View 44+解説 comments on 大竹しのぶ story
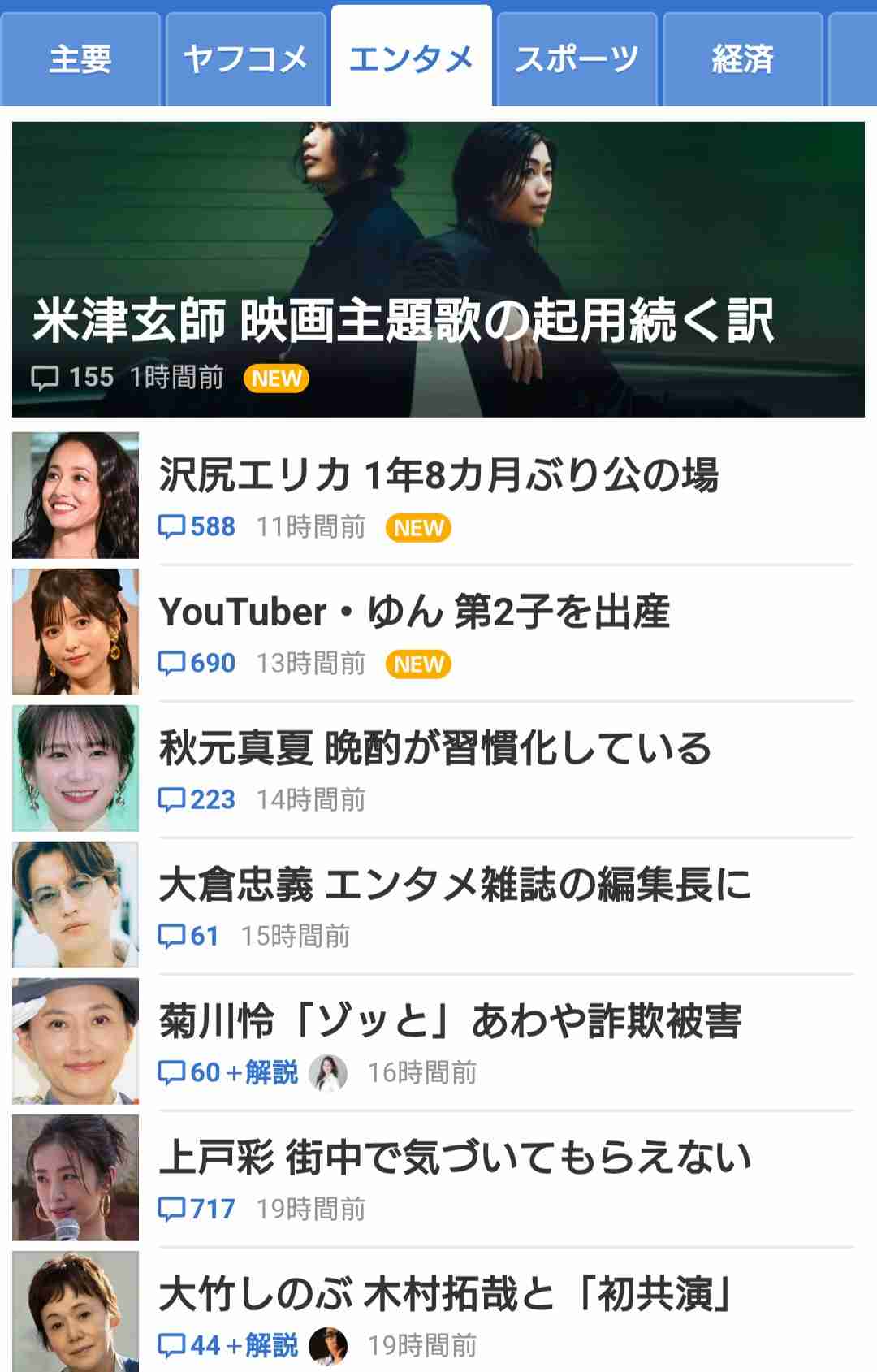 click(x=229, y=1345)
